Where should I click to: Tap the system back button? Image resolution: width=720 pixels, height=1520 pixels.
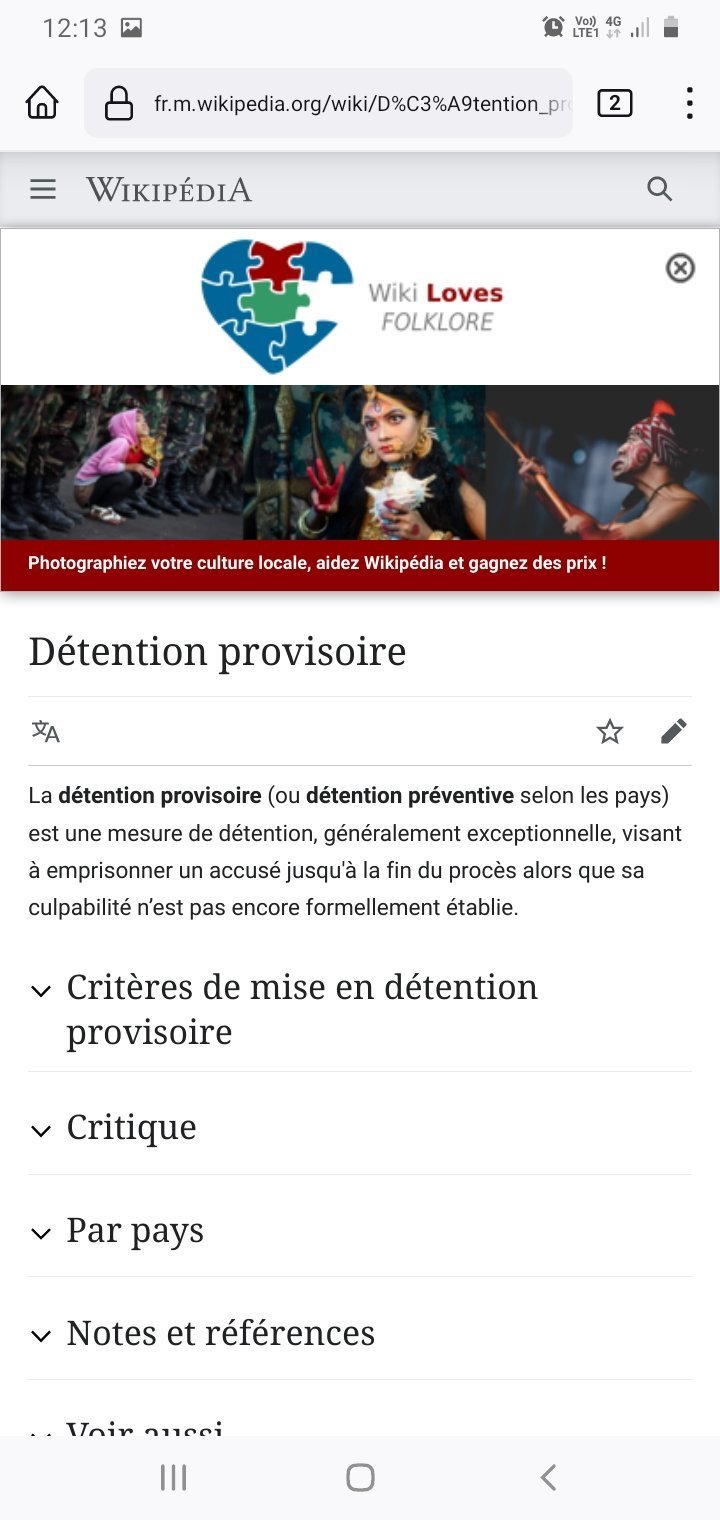[548, 1478]
